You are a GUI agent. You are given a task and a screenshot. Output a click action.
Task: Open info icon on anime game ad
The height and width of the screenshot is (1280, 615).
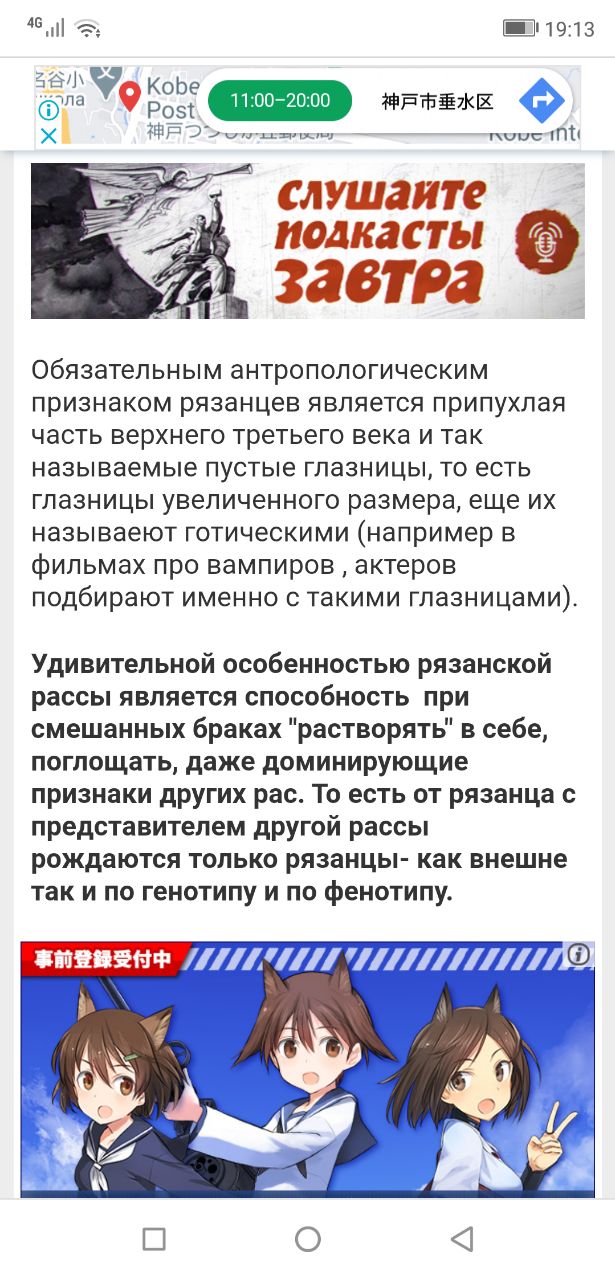click(x=578, y=955)
